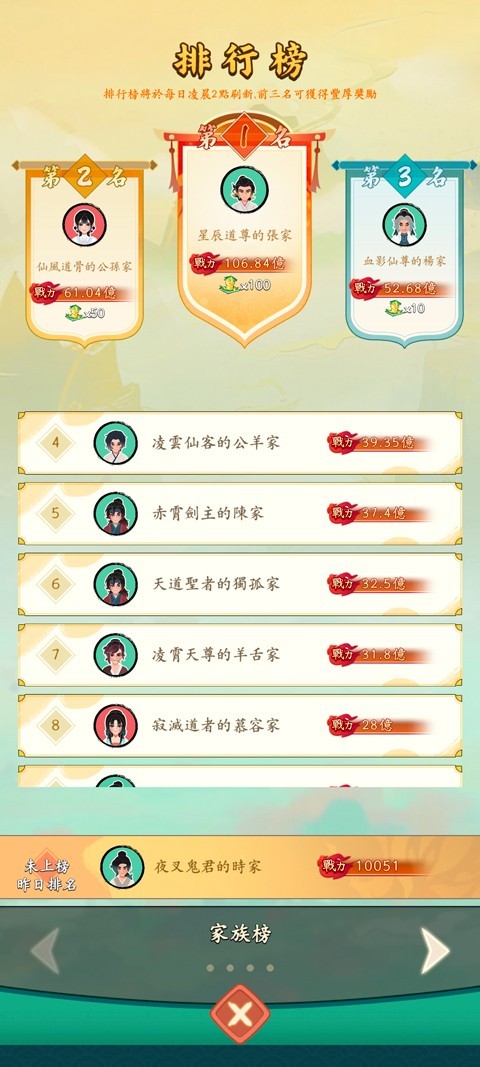This screenshot has height=1067, width=480.
Task: Close the leaderboard with the X button
Action: tap(240, 1015)
